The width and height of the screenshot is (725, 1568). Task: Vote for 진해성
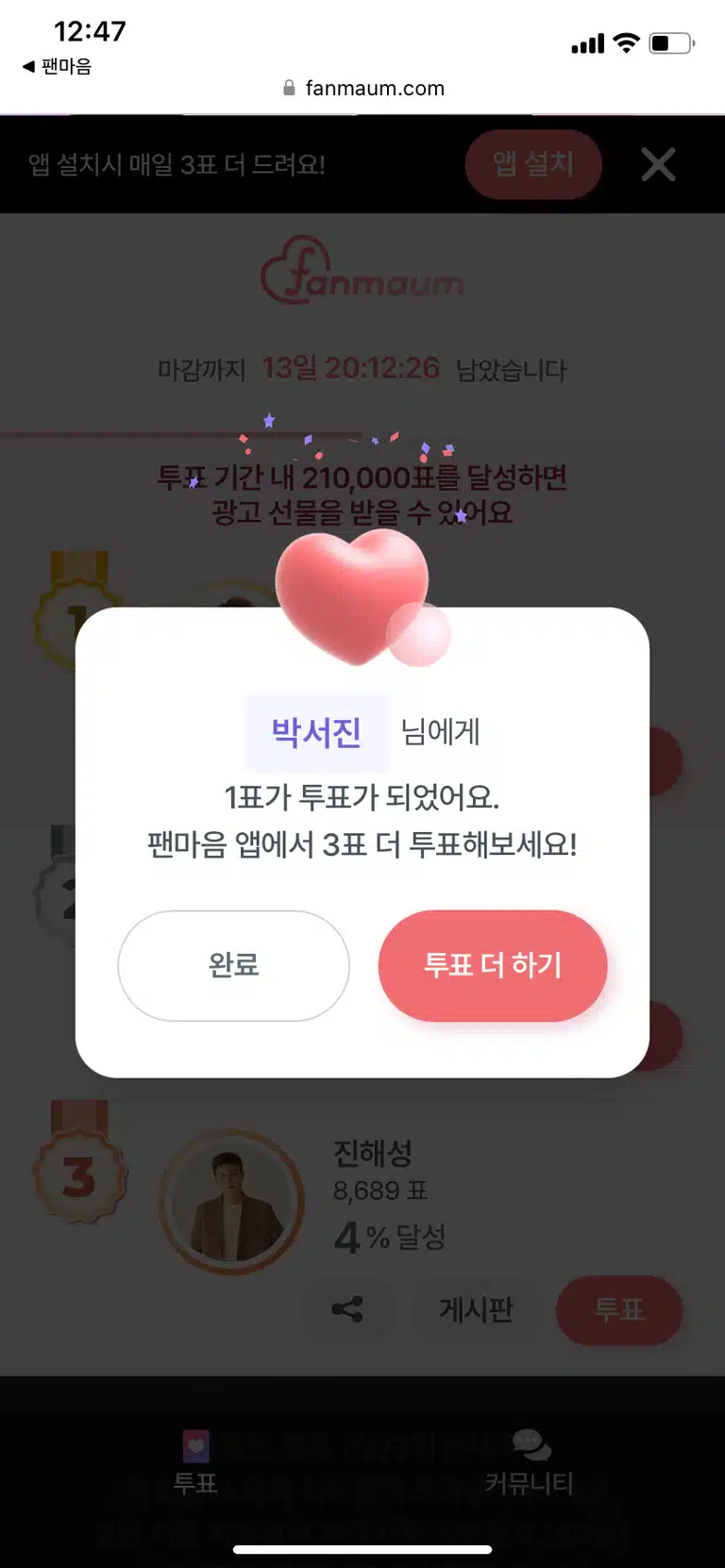tap(619, 1309)
